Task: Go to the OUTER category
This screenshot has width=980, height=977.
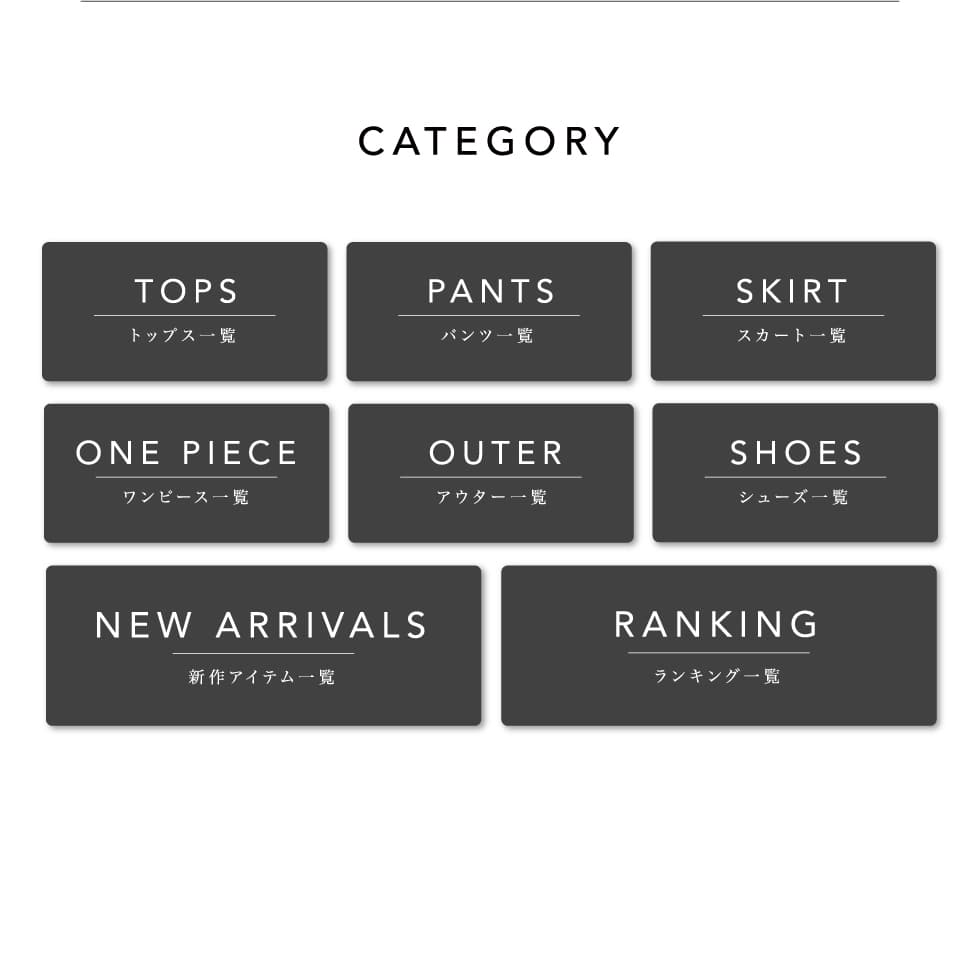Action: [x=491, y=473]
